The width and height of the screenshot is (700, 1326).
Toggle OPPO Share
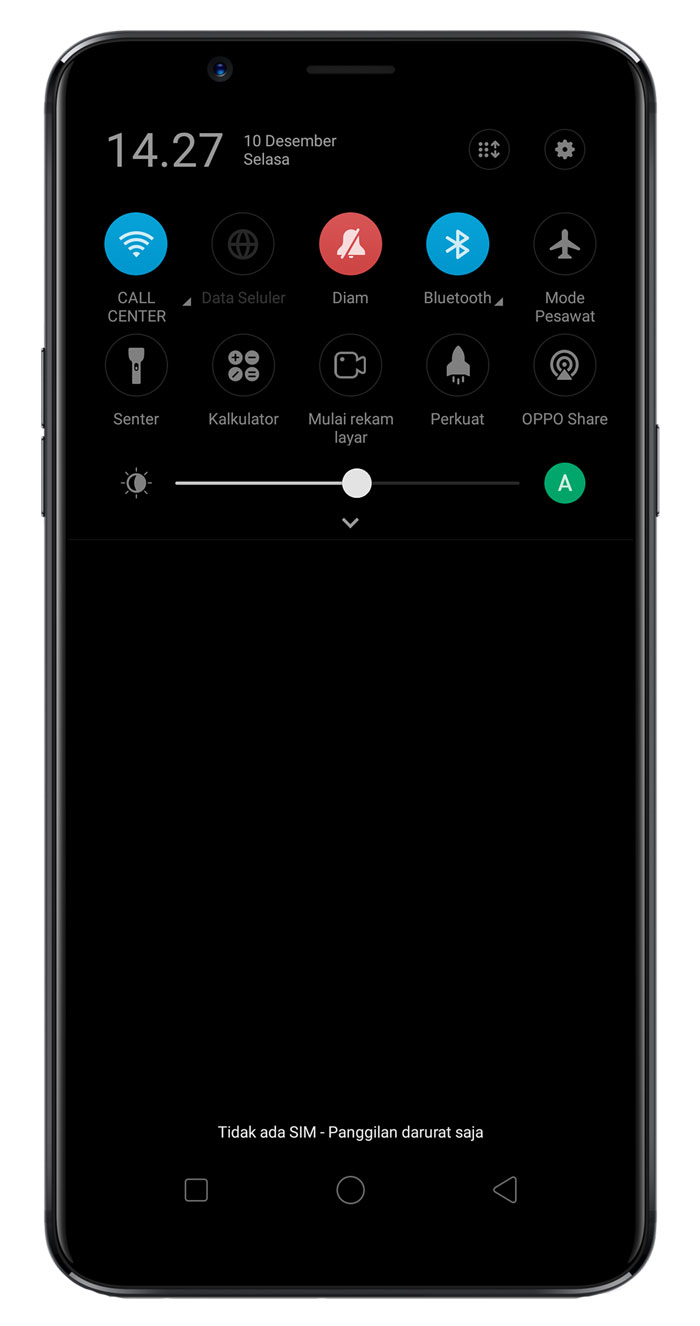564,365
